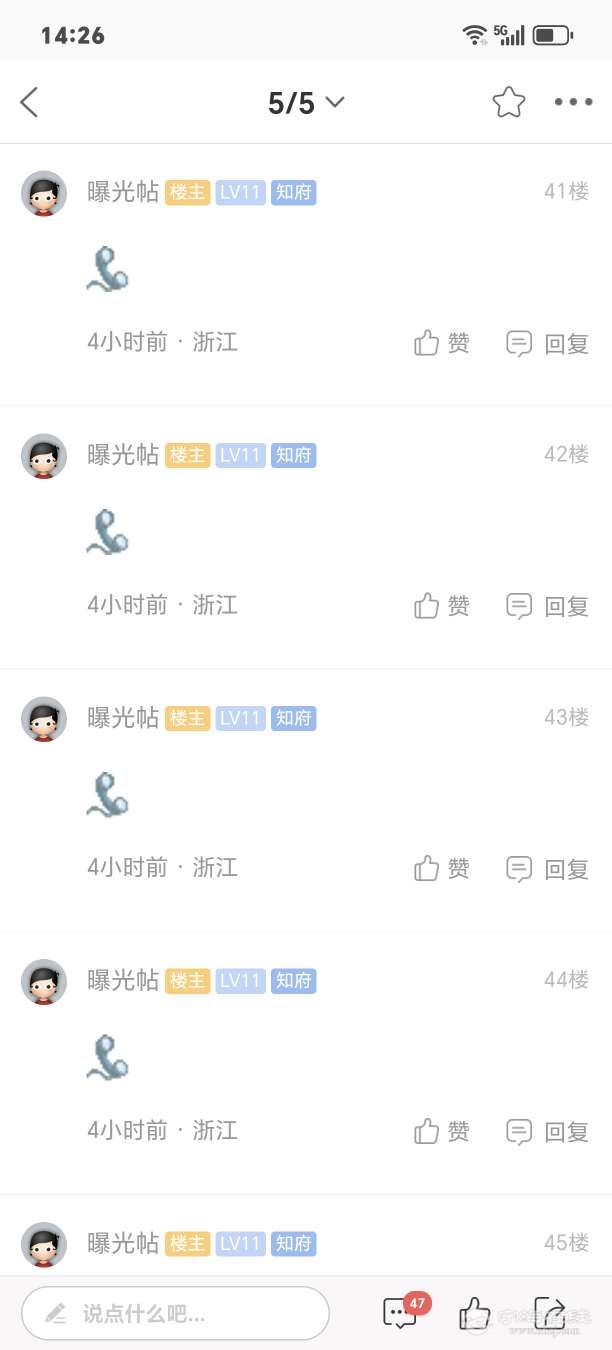Open the three-dot overflow menu
Screen dimensions: 612x1350
click(573, 102)
